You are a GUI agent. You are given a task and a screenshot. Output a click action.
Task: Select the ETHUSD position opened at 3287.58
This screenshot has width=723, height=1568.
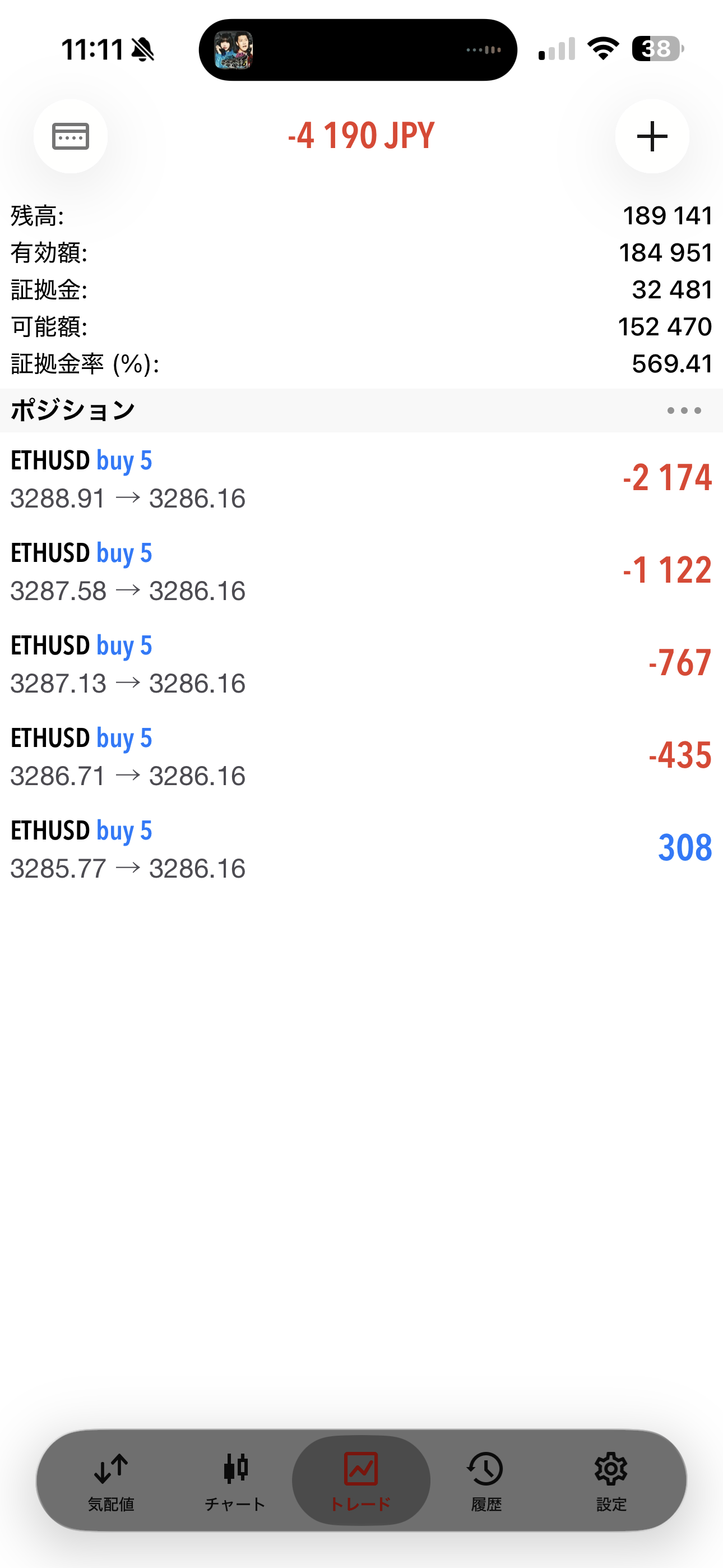[361, 571]
